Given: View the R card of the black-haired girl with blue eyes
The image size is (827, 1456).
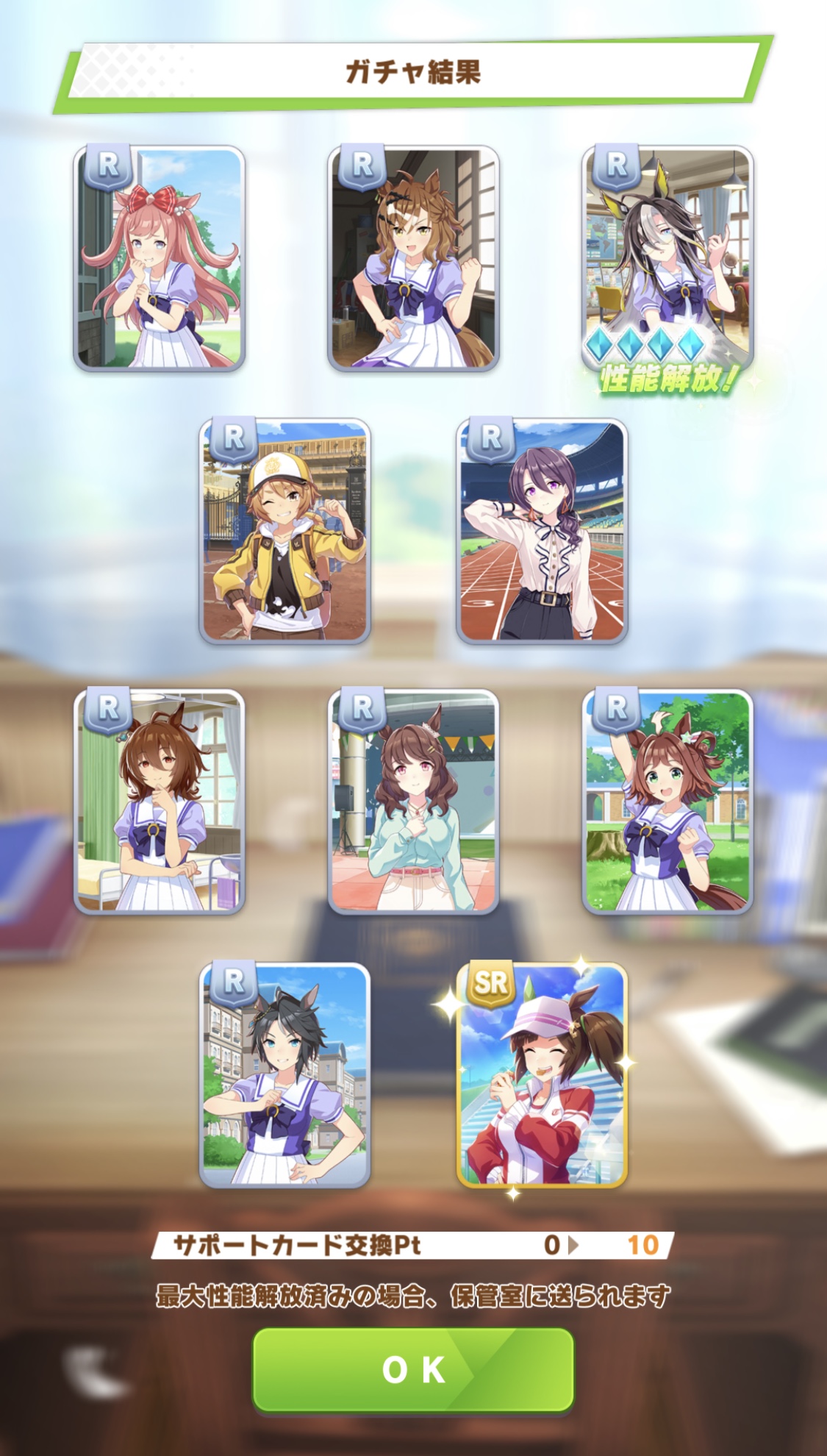Looking at the screenshot, I should (284, 1075).
